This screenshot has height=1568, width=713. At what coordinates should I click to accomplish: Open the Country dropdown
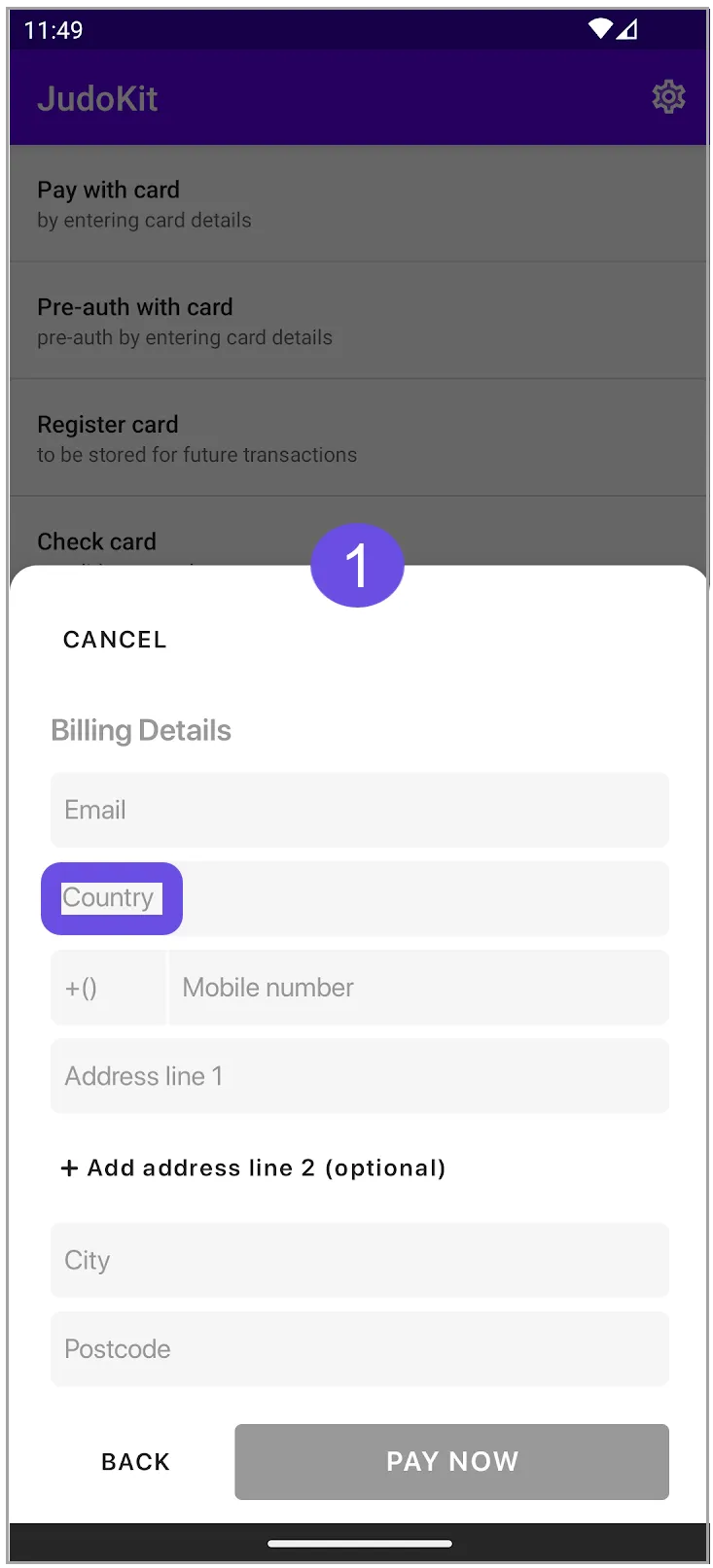pos(360,898)
